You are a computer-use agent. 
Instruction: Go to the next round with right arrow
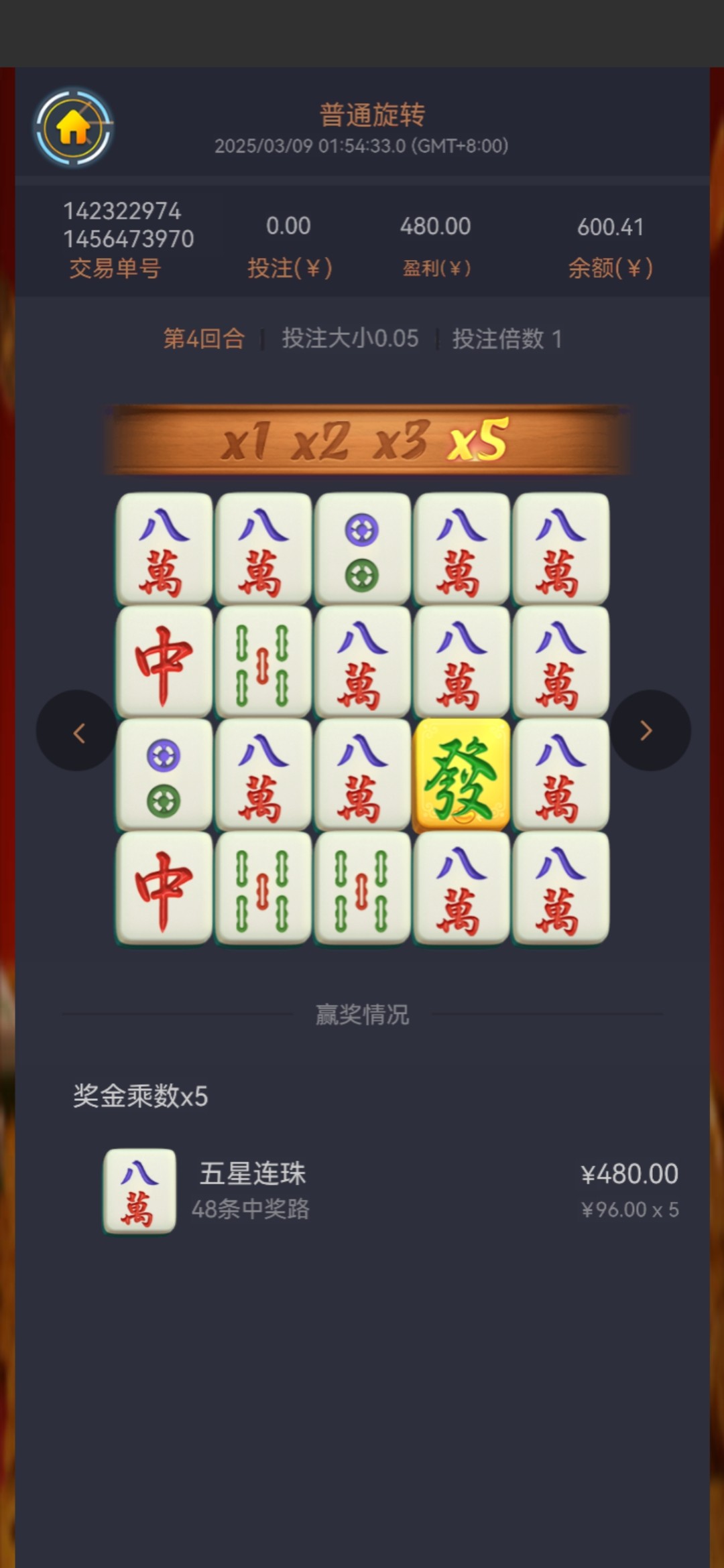tap(649, 730)
